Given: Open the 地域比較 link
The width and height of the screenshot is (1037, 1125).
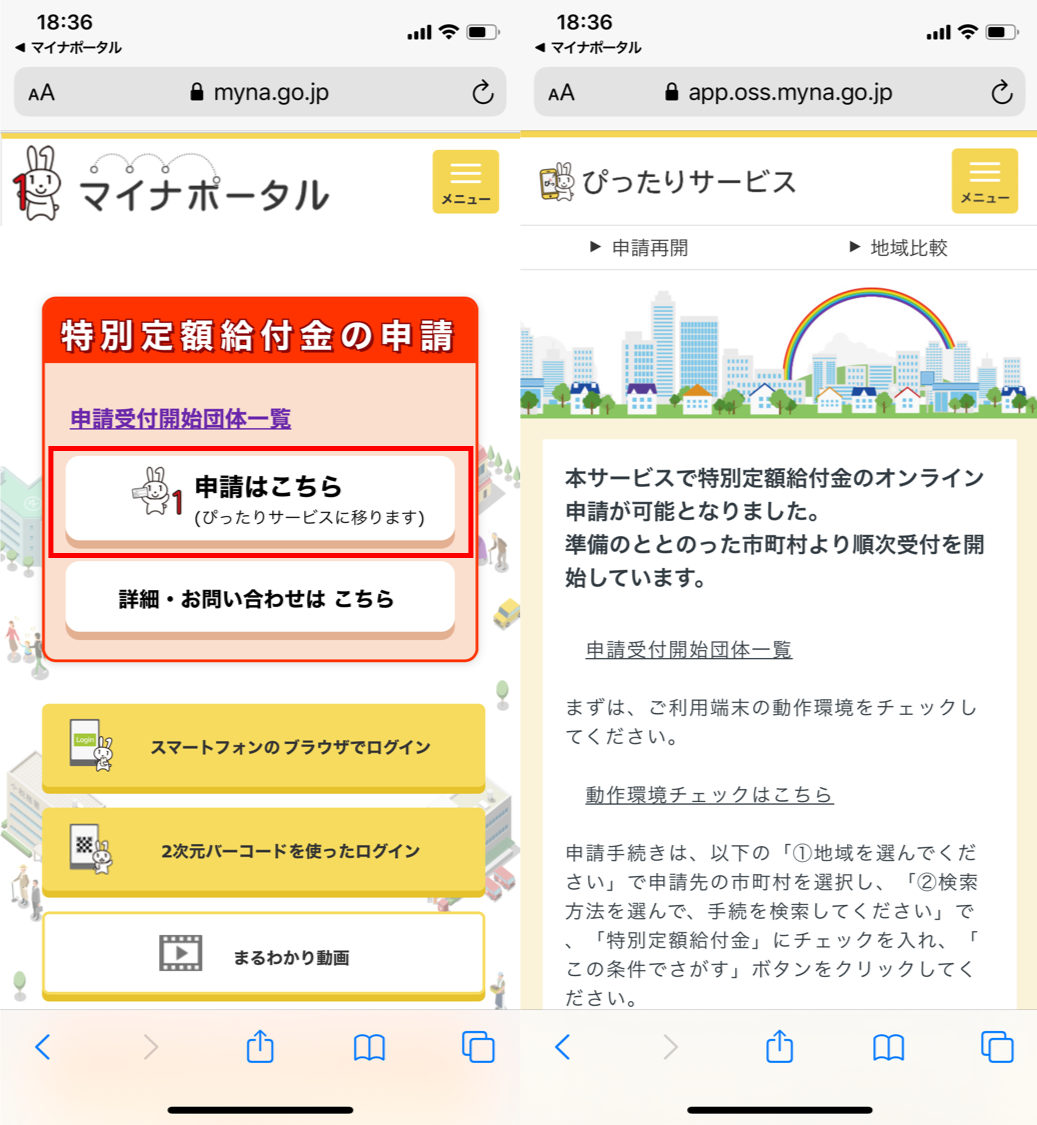Looking at the screenshot, I should coord(898,247).
